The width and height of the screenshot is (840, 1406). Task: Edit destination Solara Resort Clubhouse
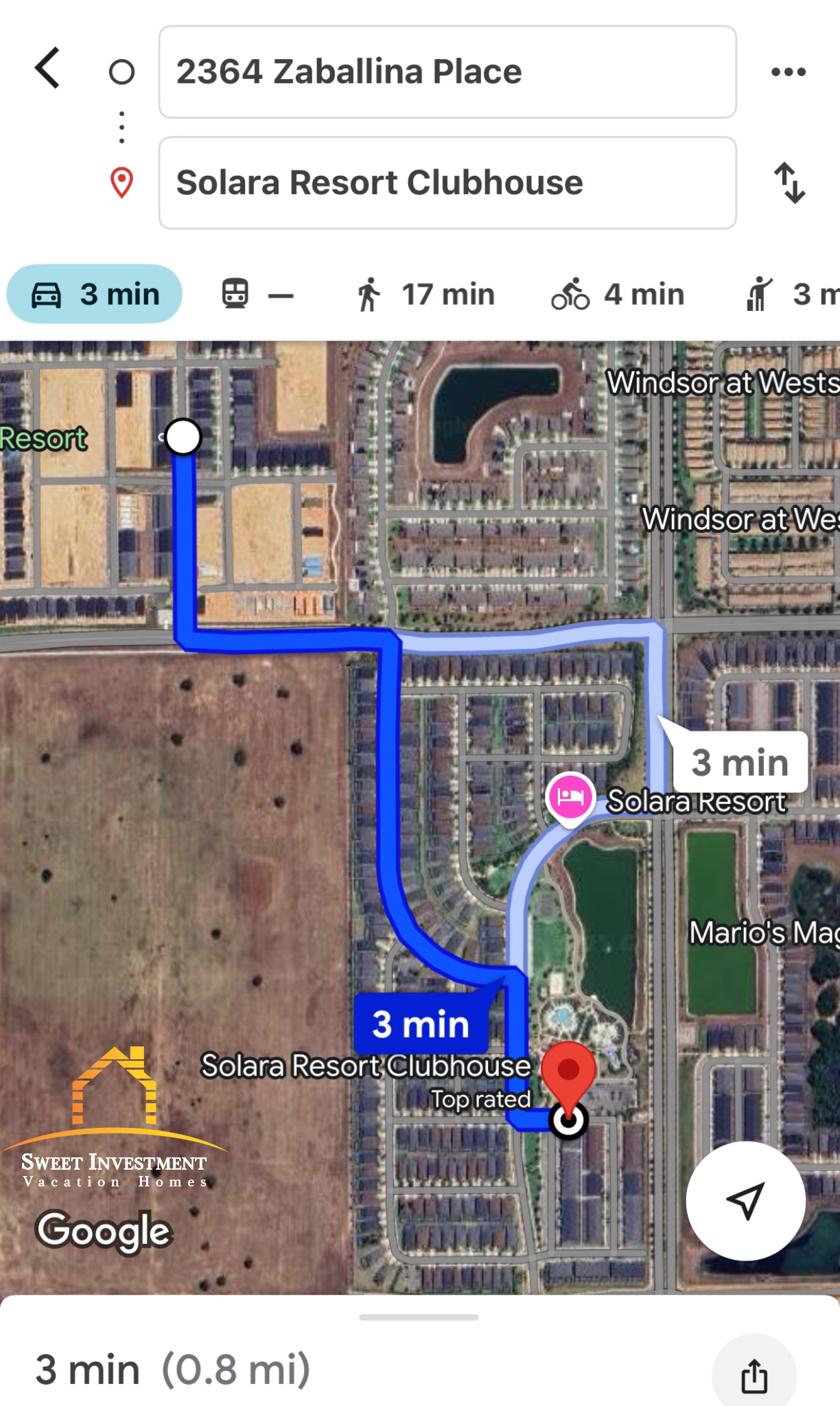tap(447, 183)
